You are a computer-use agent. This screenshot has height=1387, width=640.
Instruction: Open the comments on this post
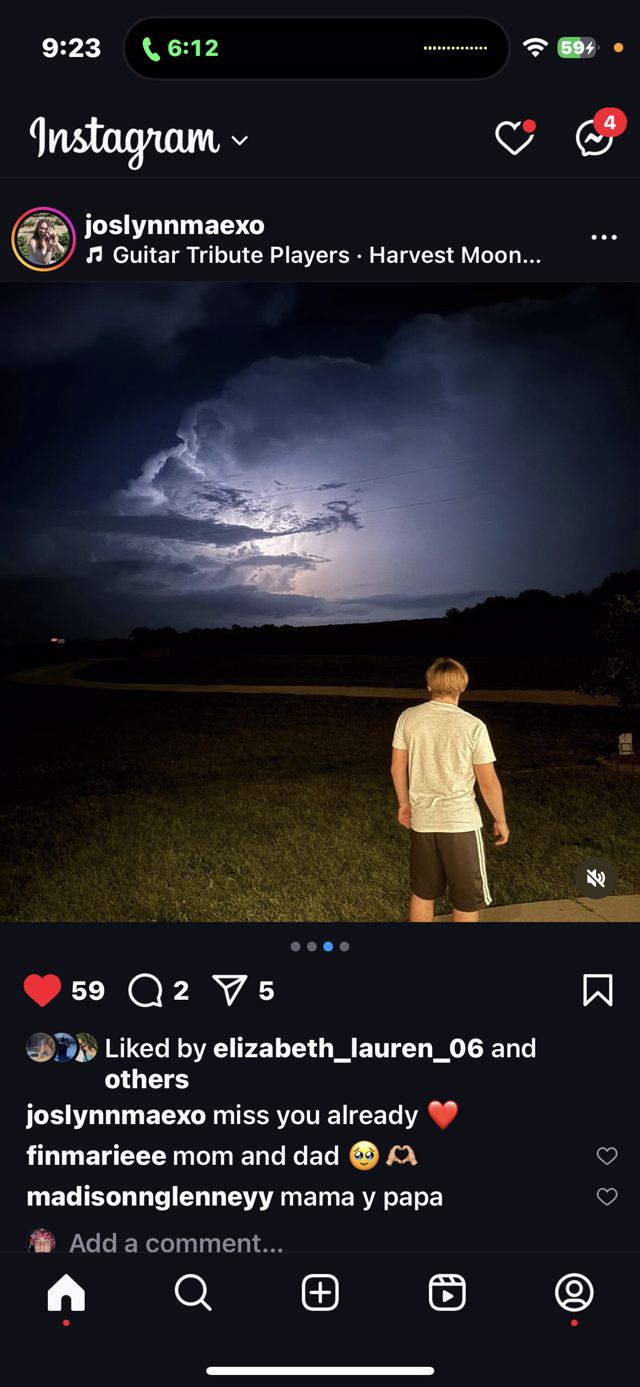146,990
